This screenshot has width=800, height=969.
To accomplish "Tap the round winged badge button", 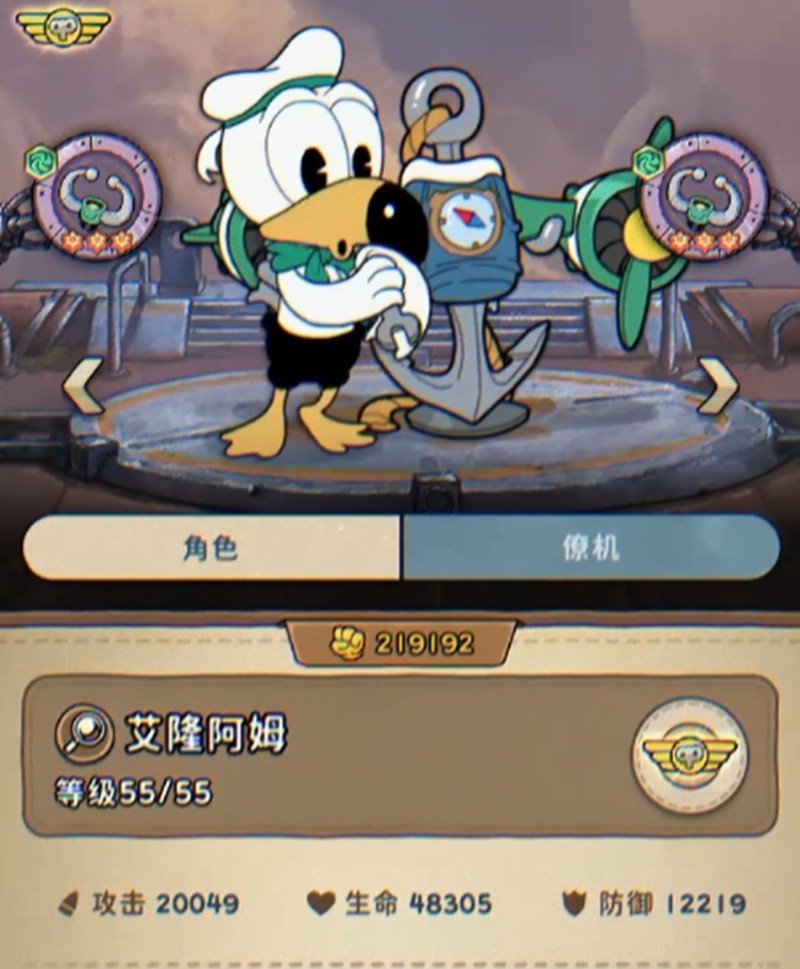I will coord(689,756).
